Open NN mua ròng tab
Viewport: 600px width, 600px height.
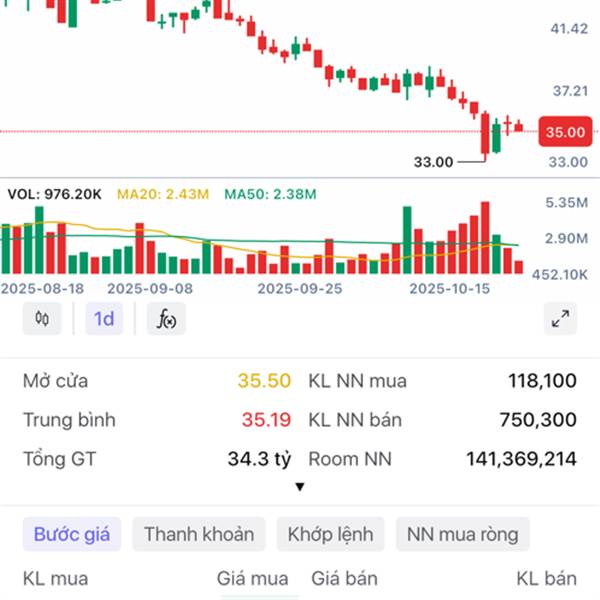pyautogui.click(x=462, y=534)
